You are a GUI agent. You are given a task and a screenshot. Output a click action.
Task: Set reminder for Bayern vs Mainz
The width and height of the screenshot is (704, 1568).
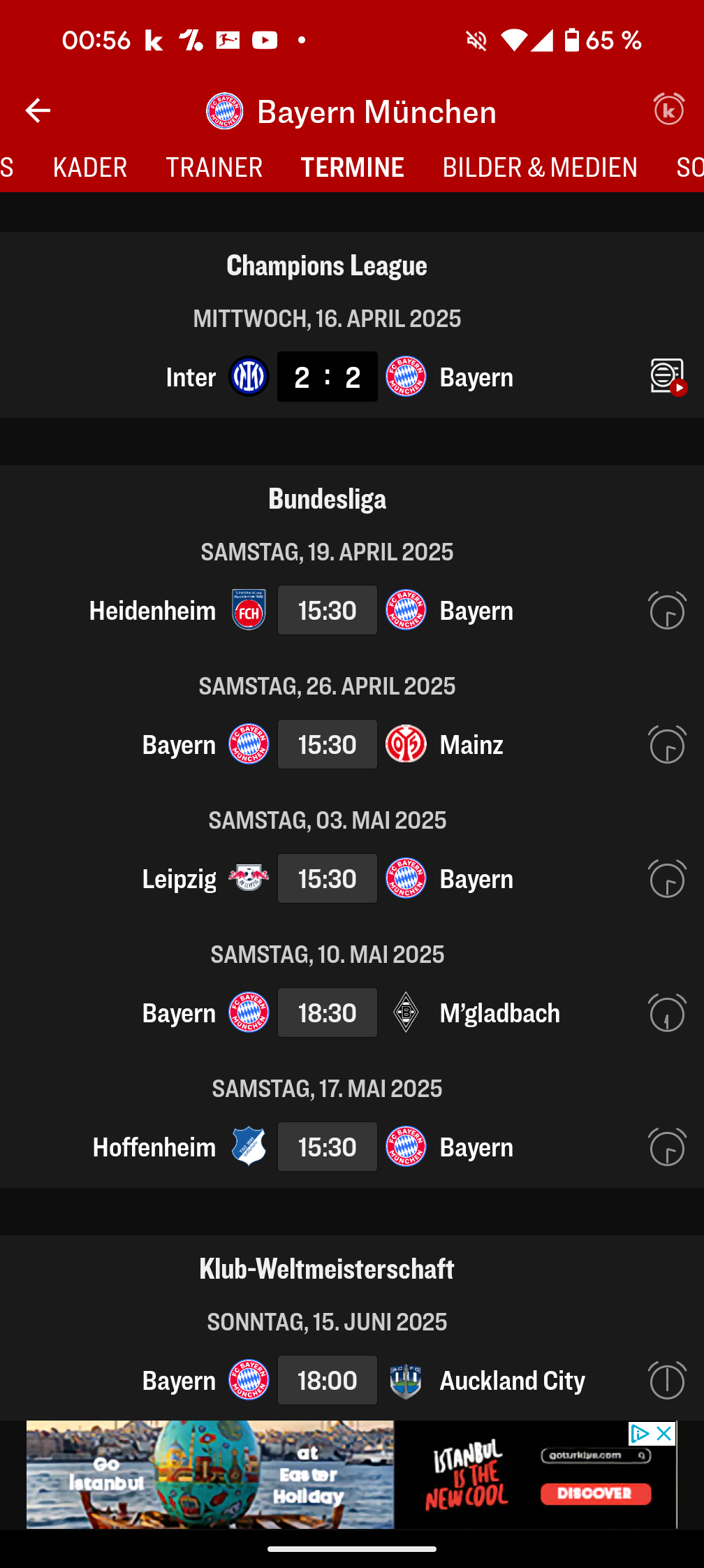(x=668, y=744)
